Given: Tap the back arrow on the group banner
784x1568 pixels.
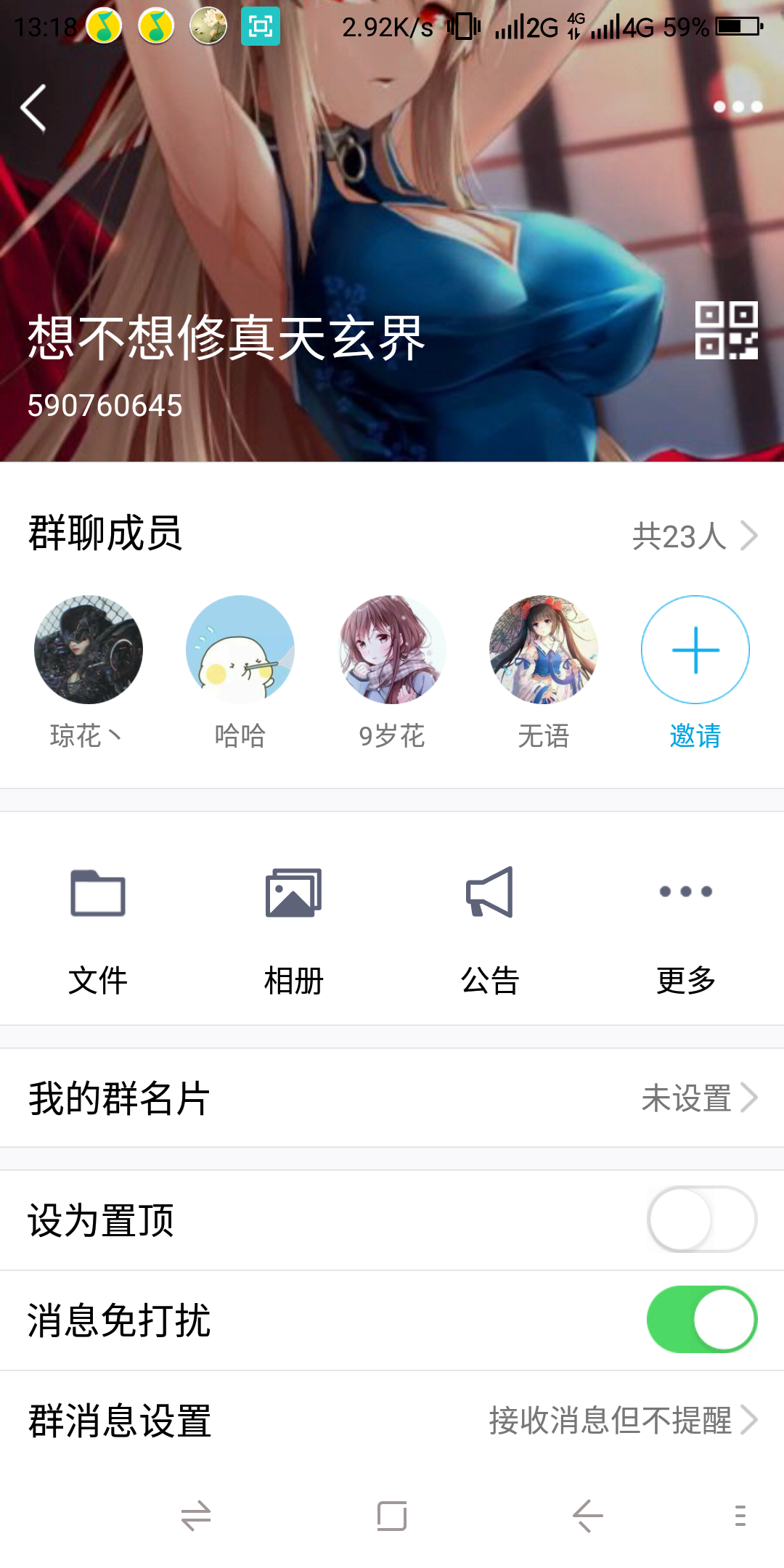Looking at the screenshot, I should pyautogui.click(x=32, y=107).
